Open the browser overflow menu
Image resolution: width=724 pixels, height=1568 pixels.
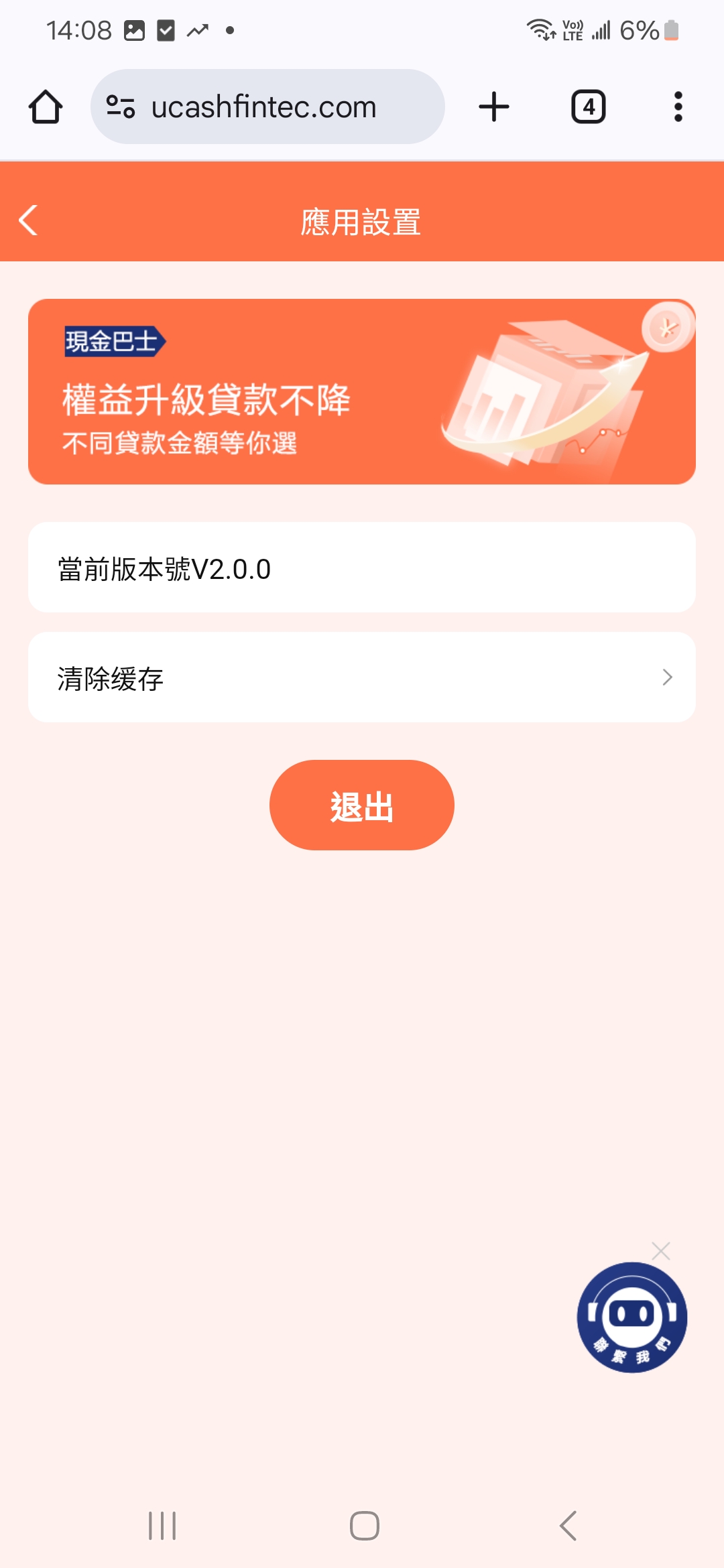point(678,107)
